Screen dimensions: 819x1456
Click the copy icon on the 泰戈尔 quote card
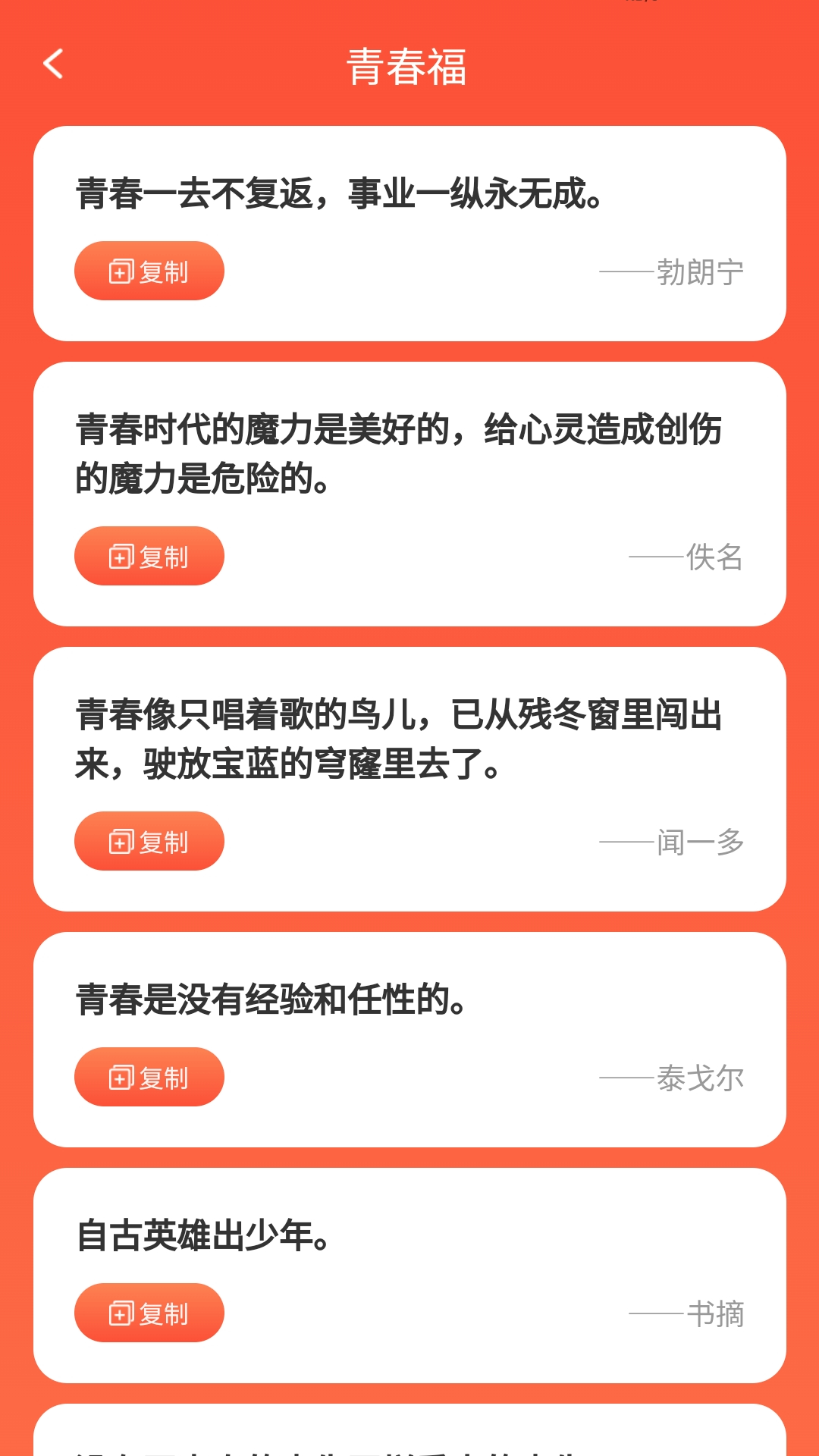[x=120, y=1076]
